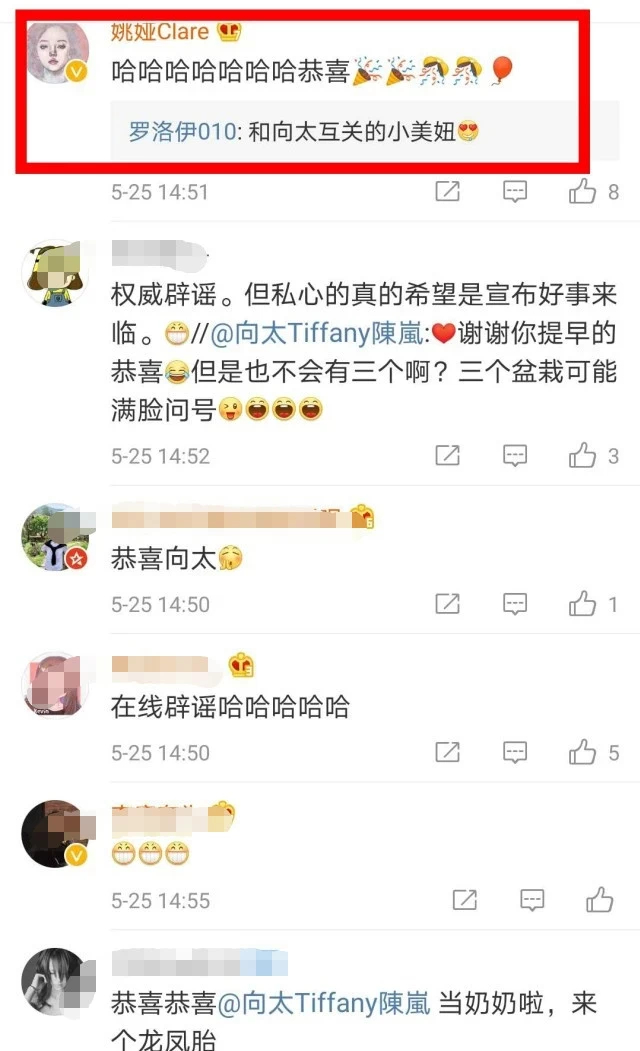Image resolution: width=640 pixels, height=1051 pixels.
Task: Open 罗洛伊010's reply under 姚娅Clare's comment
Action: (x=300, y=130)
